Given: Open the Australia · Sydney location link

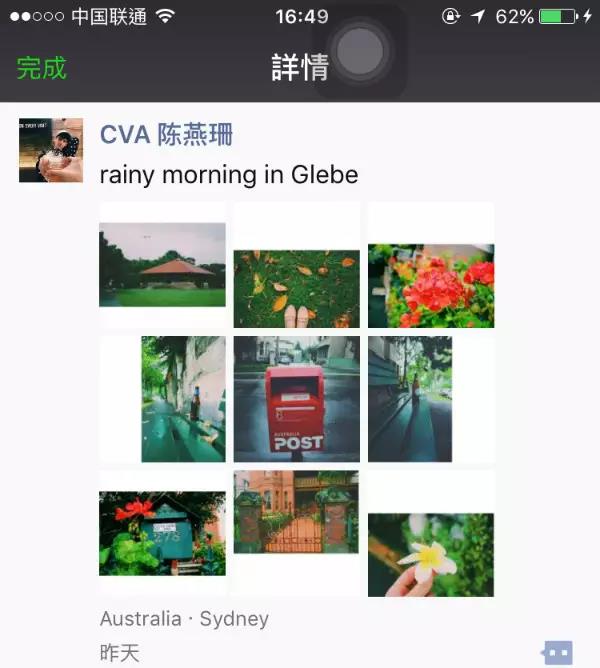Looking at the screenshot, I should click(184, 618).
